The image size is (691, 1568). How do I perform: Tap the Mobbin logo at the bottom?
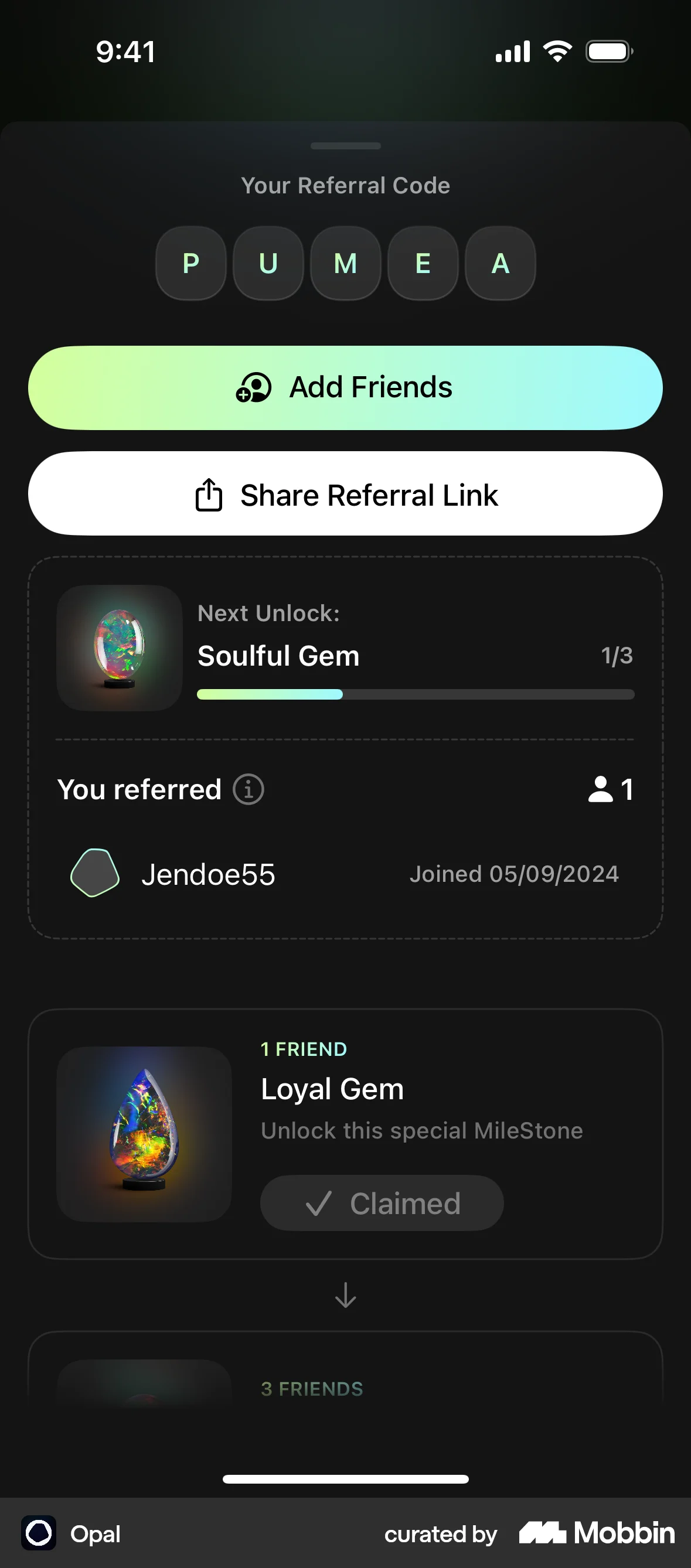coord(595,1534)
